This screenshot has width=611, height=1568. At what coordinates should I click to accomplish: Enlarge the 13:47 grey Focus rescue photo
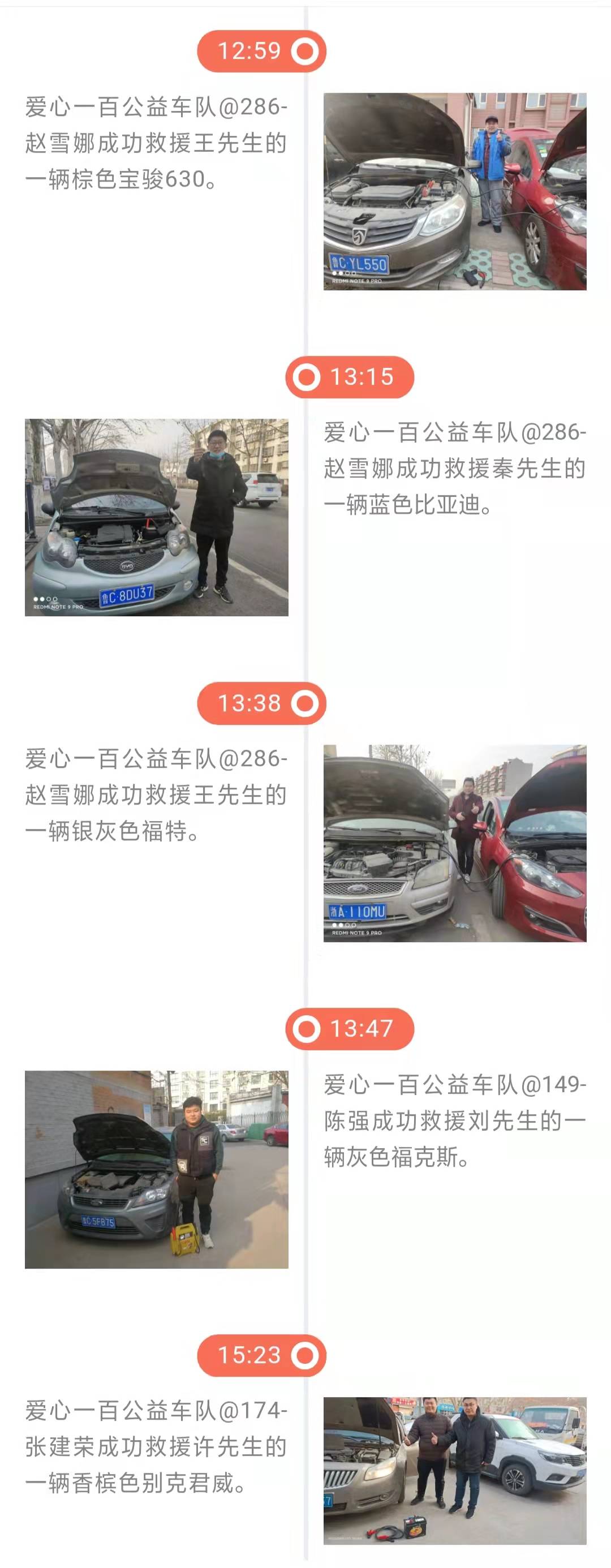[156, 1169]
